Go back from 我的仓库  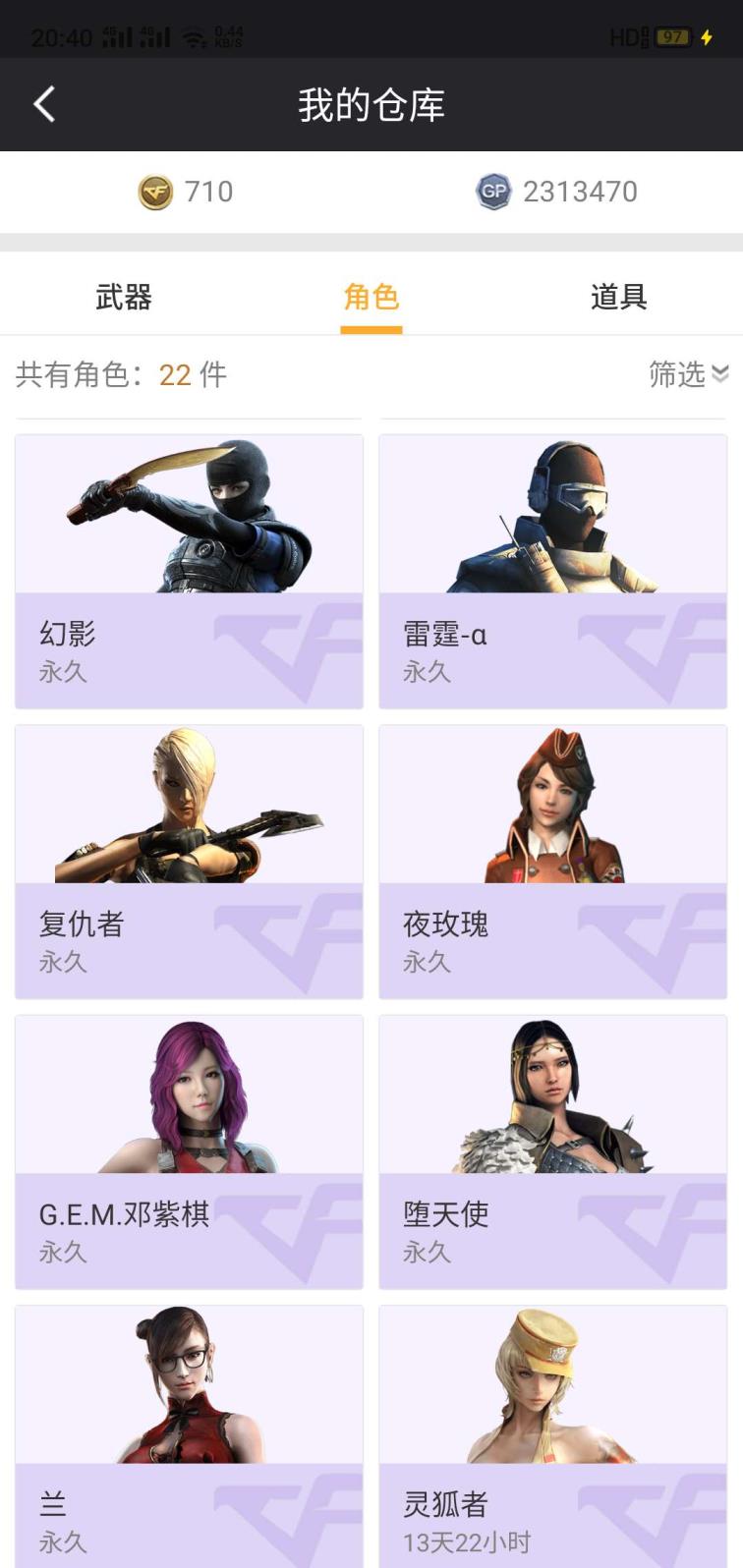44,104
